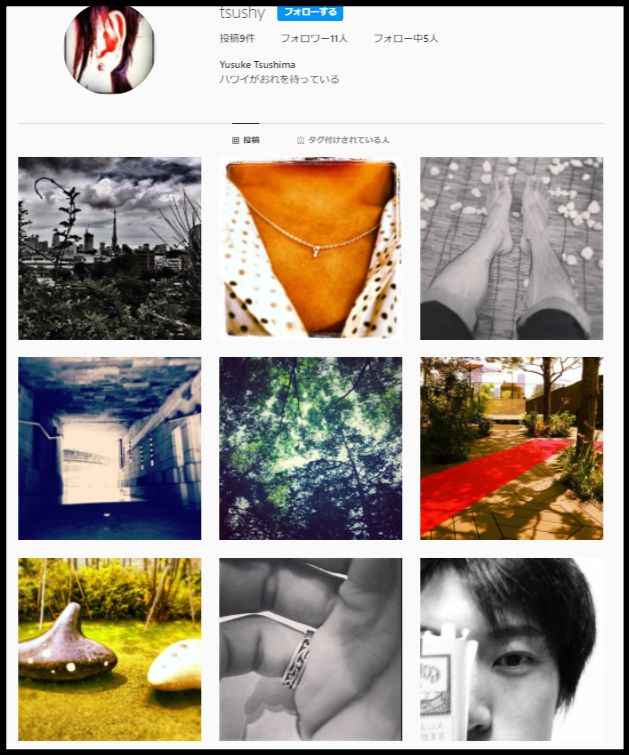Open the necklace close-up post
The image size is (629, 755).
click(310, 248)
